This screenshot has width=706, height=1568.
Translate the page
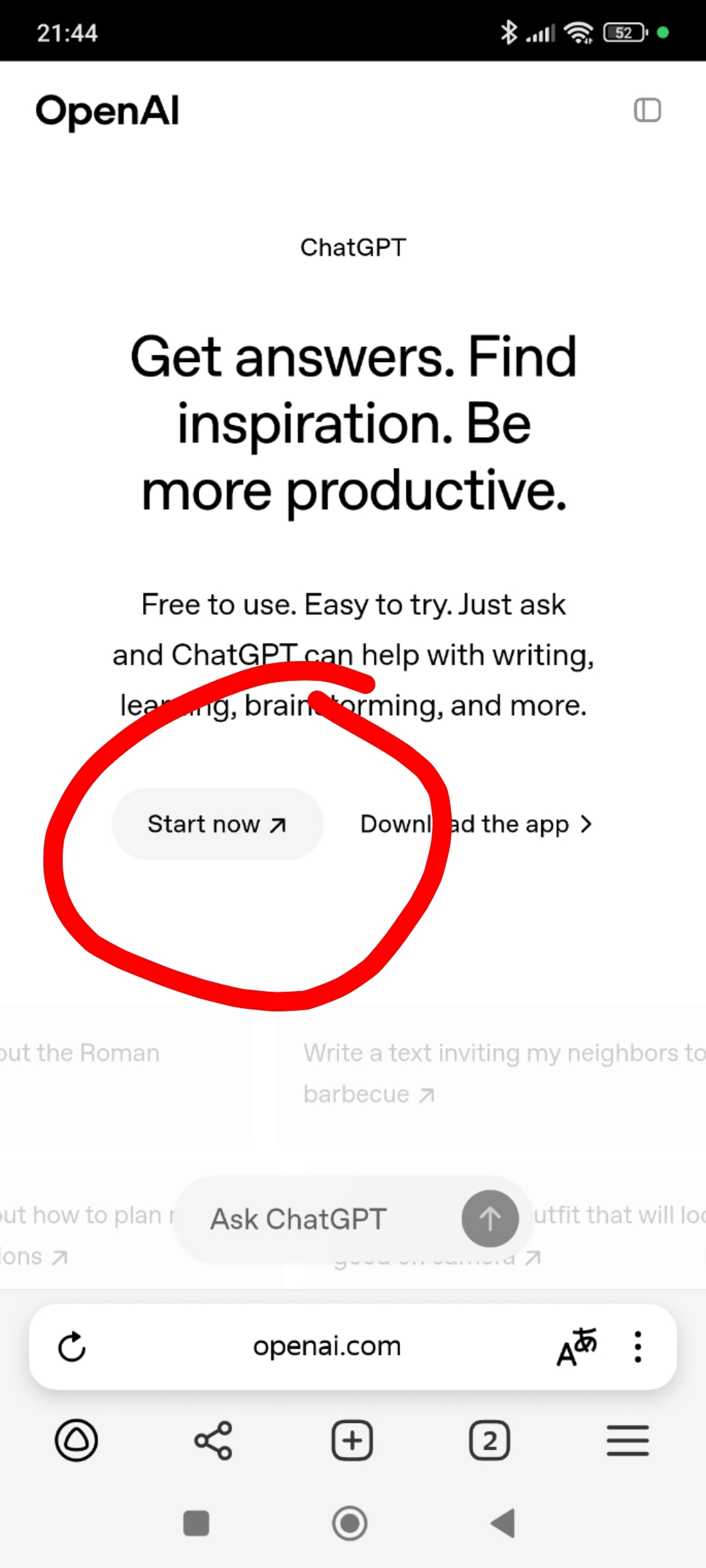coord(576,1347)
